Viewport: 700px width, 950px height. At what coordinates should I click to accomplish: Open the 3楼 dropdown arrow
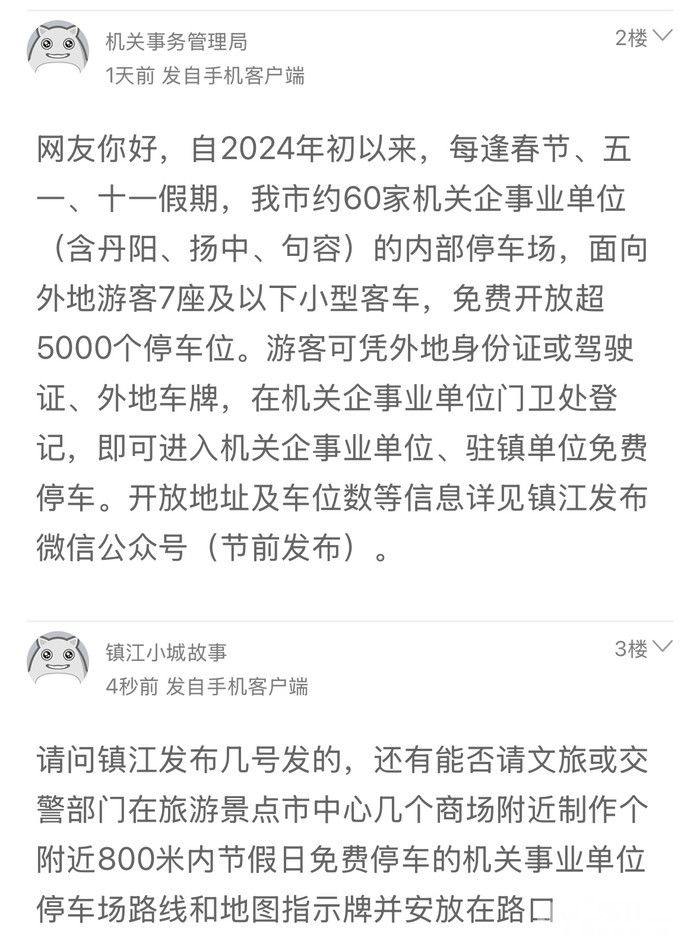click(x=664, y=650)
